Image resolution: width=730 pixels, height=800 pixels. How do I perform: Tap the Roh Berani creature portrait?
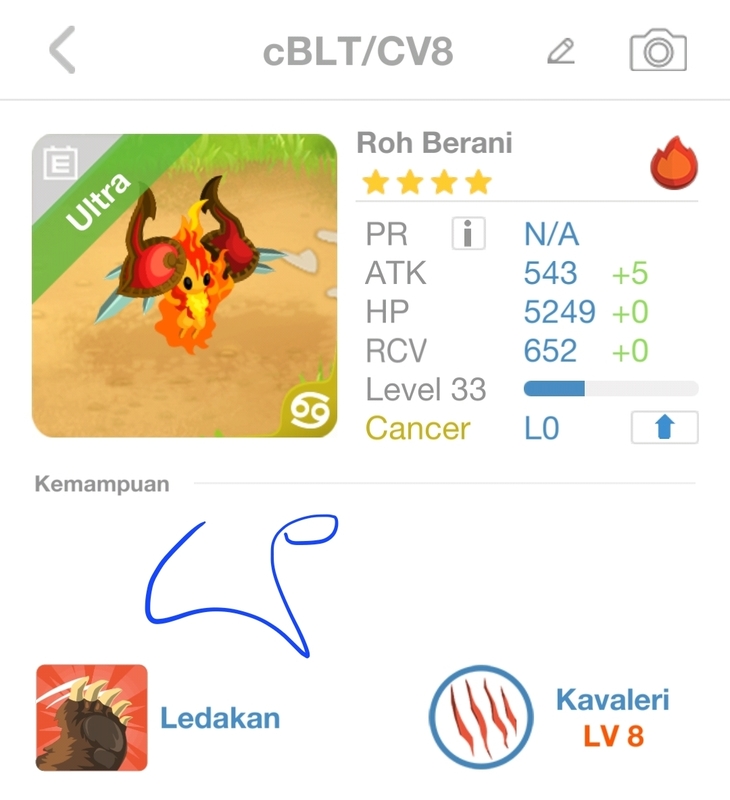click(x=185, y=286)
